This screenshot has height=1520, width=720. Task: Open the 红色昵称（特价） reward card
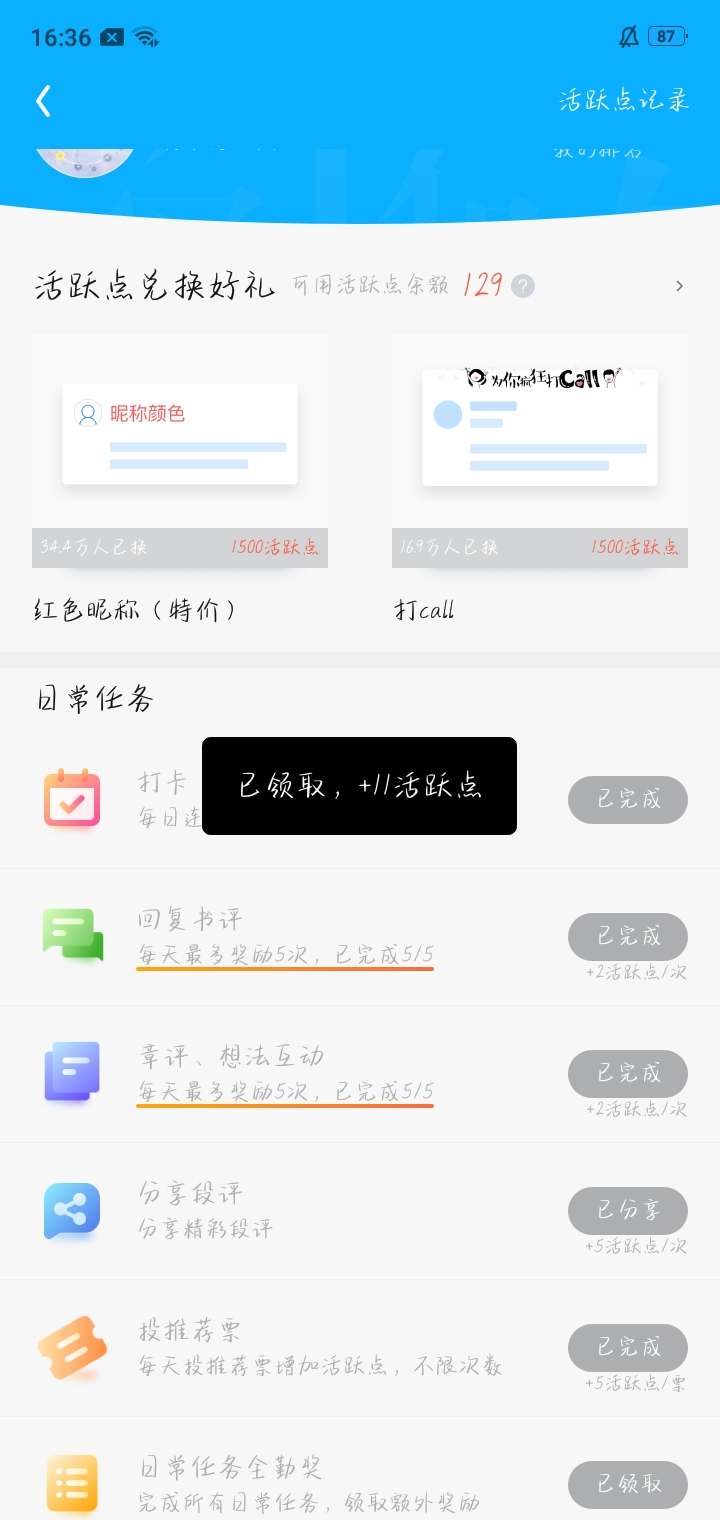(x=180, y=480)
